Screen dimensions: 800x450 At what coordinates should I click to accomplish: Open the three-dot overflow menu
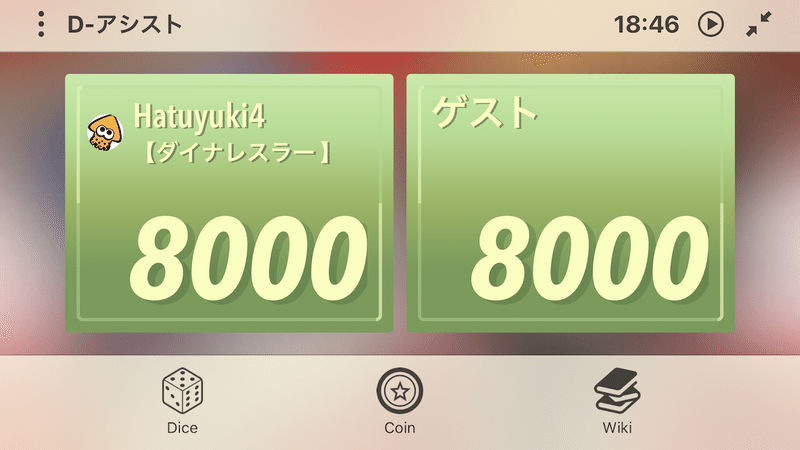click(x=41, y=24)
